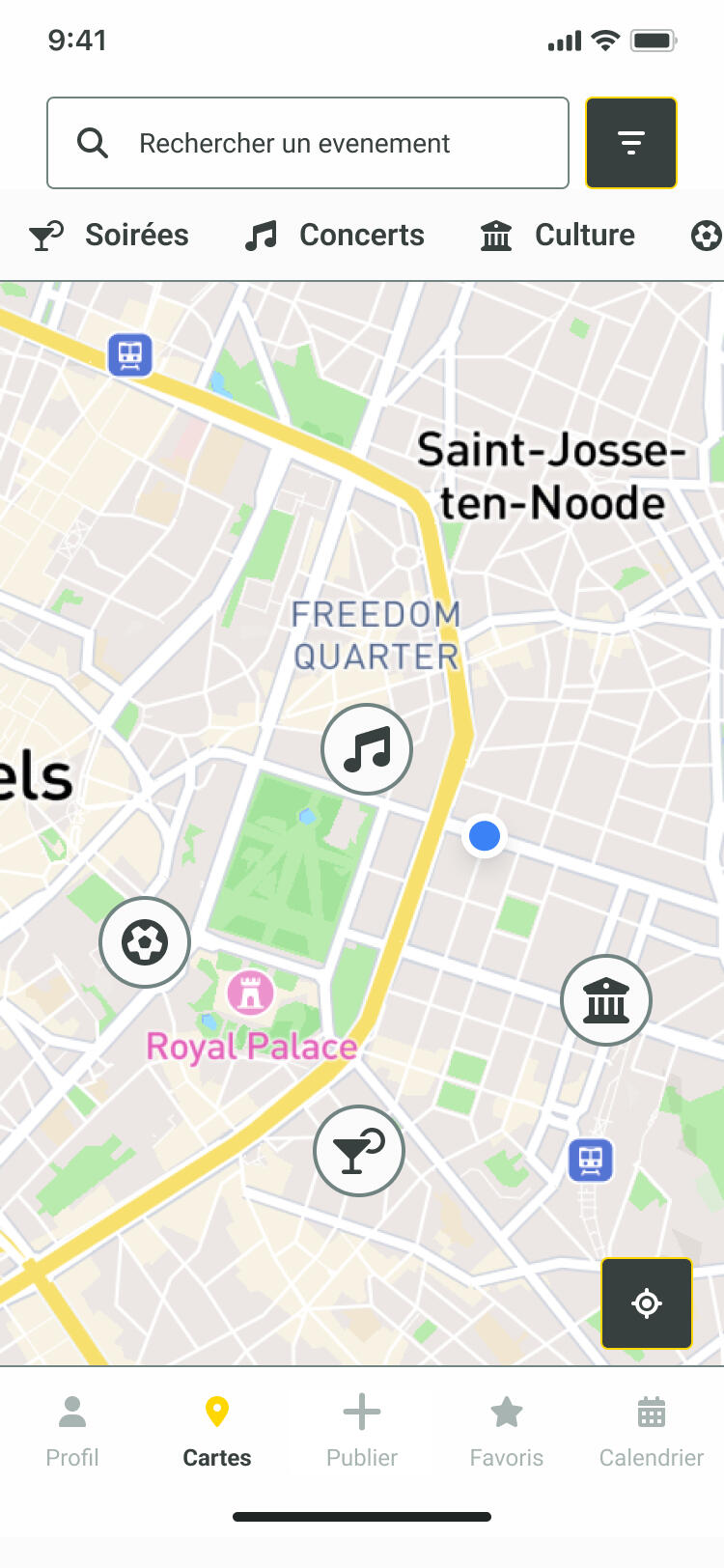The image size is (724, 1568).
Task: Open the music note concert marker on map
Action: [x=367, y=749]
